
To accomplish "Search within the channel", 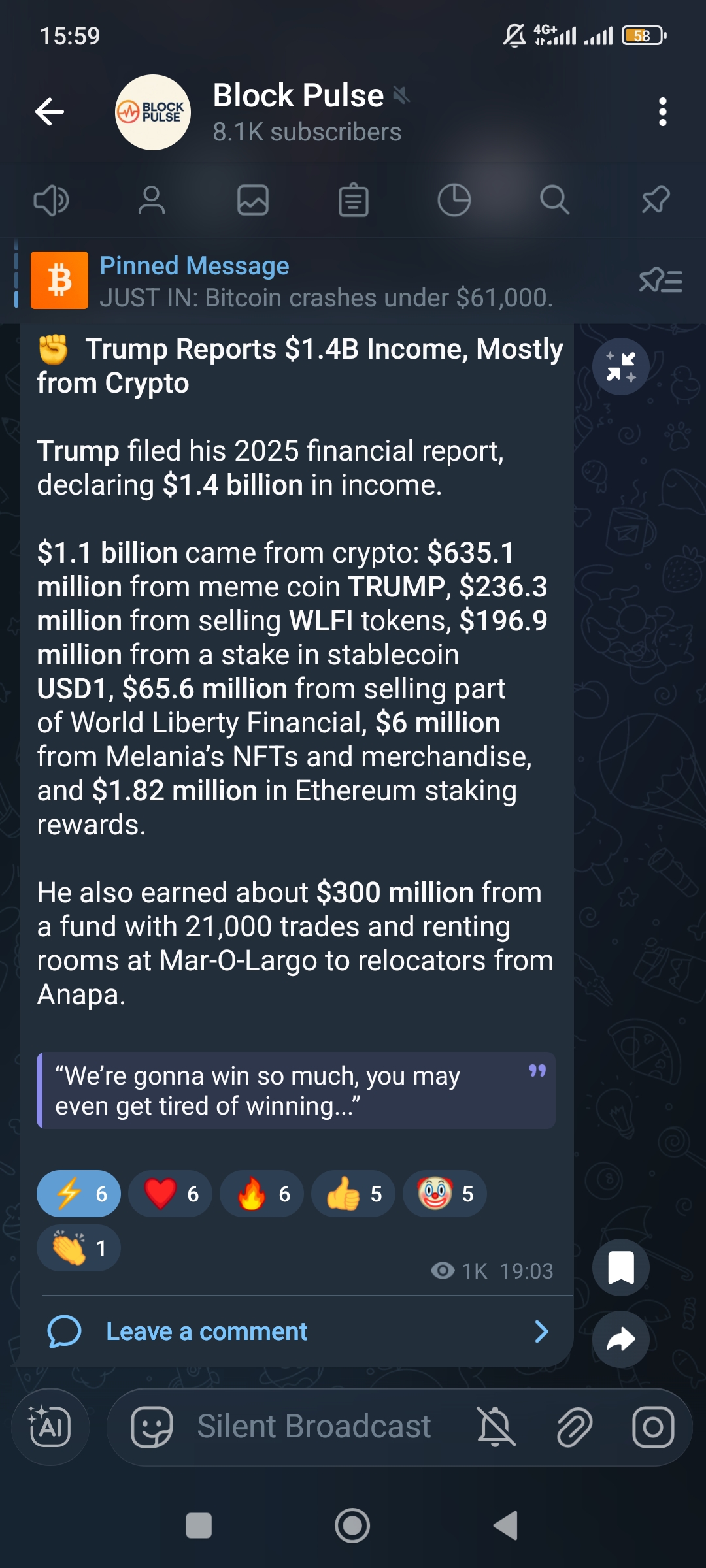I will coord(554,200).
